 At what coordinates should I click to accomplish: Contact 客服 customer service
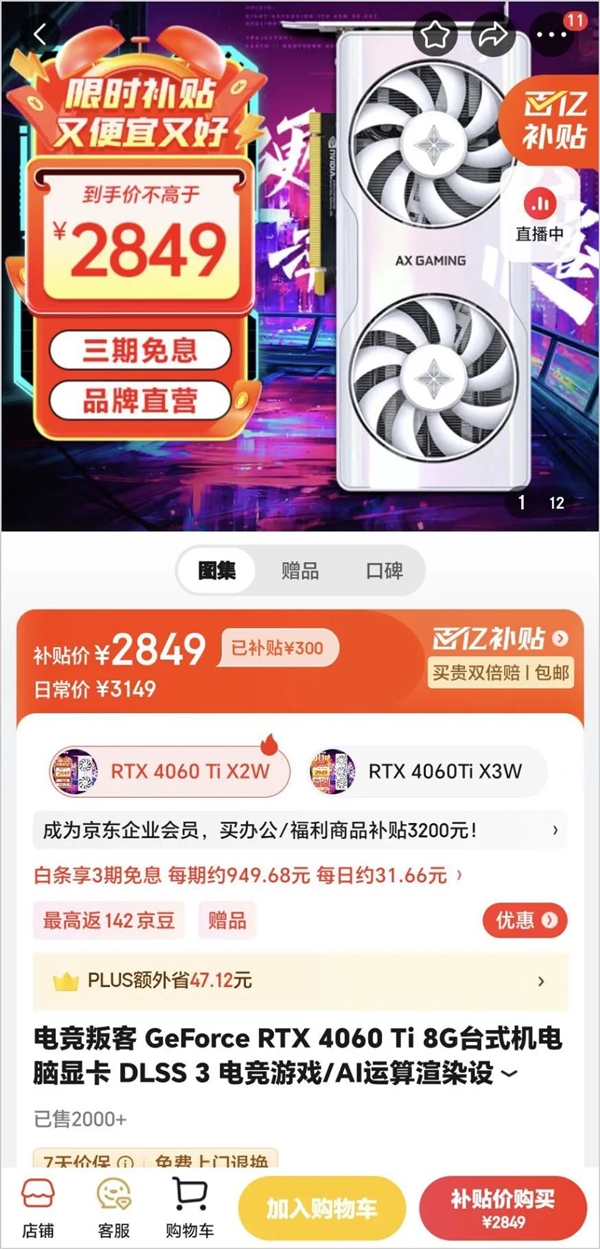pos(114,1207)
